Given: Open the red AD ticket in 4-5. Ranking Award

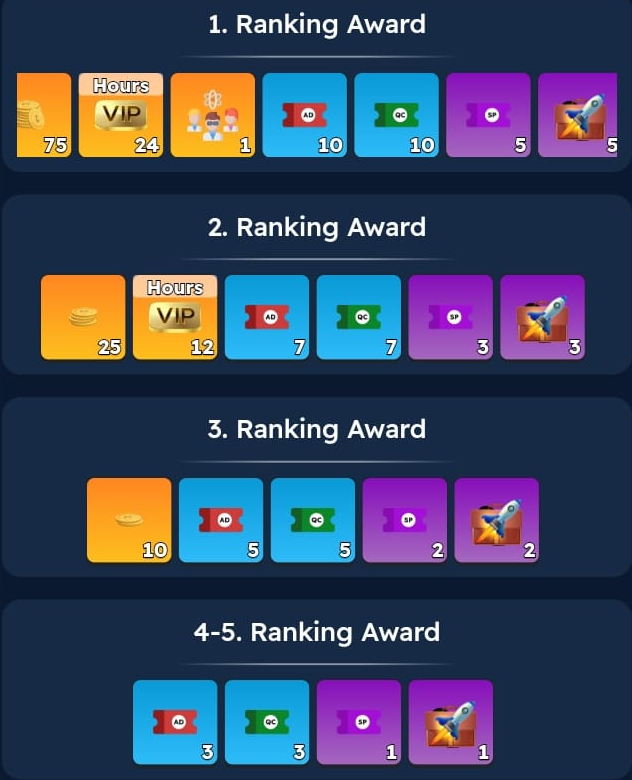Looking at the screenshot, I should point(174,722).
